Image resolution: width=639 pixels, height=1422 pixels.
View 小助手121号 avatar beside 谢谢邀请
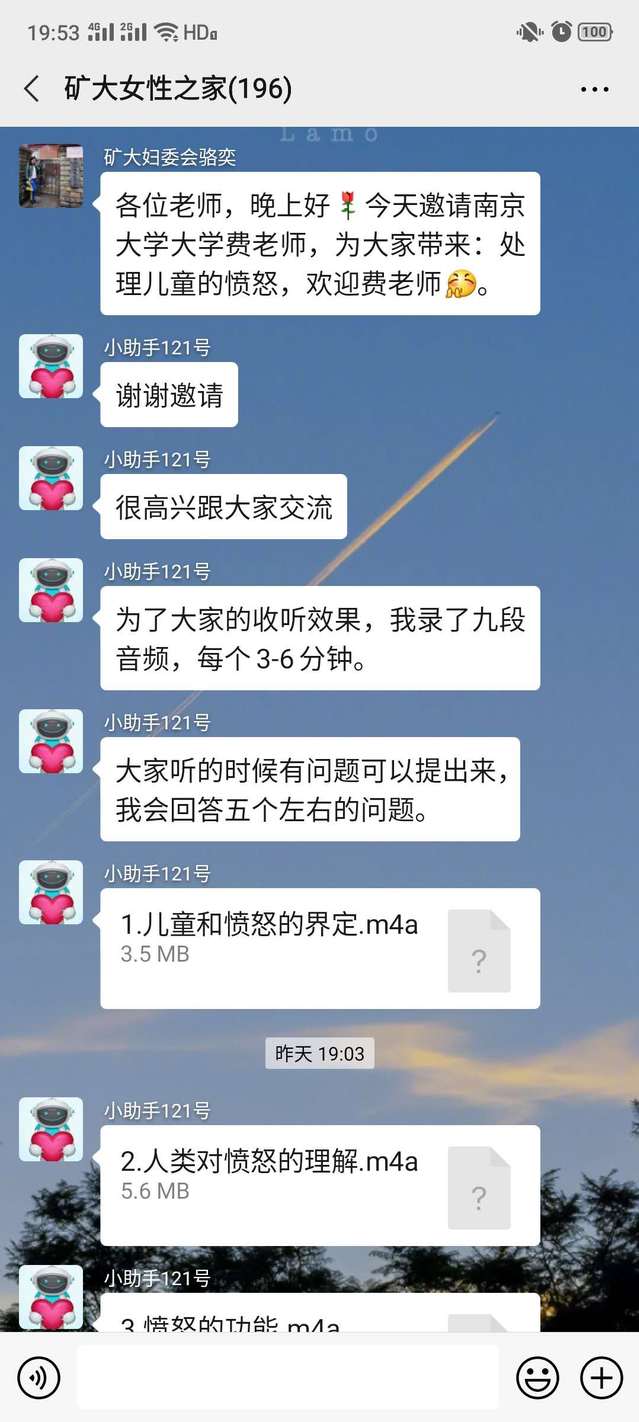pos(51,366)
